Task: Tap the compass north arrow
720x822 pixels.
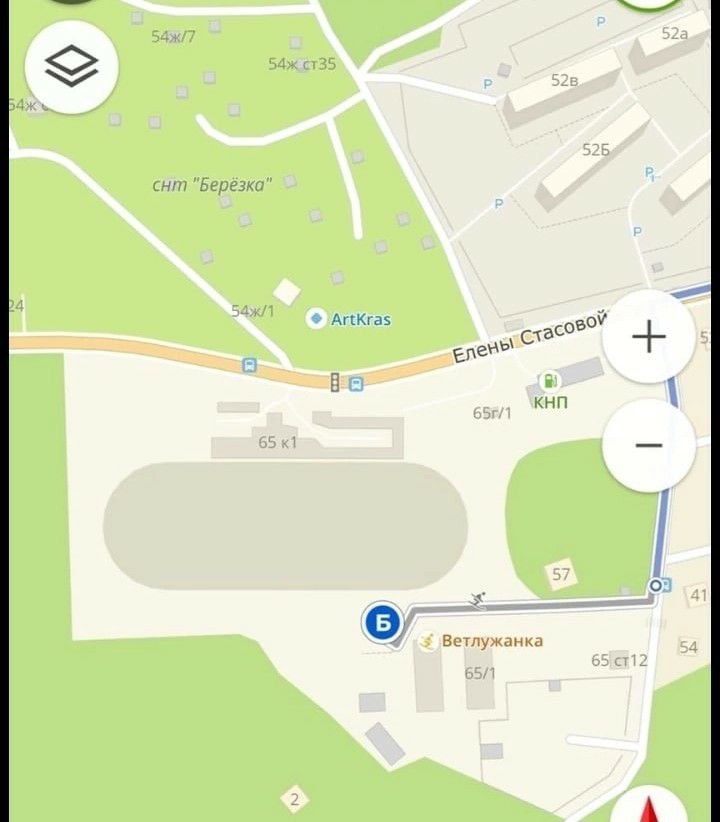Action: (649, 806)
